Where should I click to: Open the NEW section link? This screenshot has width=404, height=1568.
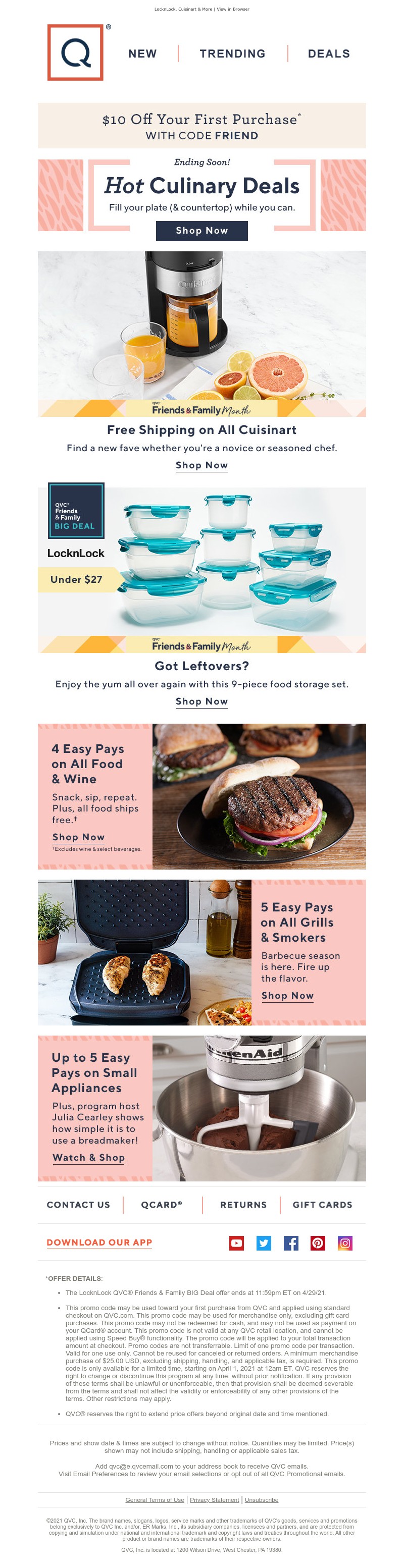point(142,53)
